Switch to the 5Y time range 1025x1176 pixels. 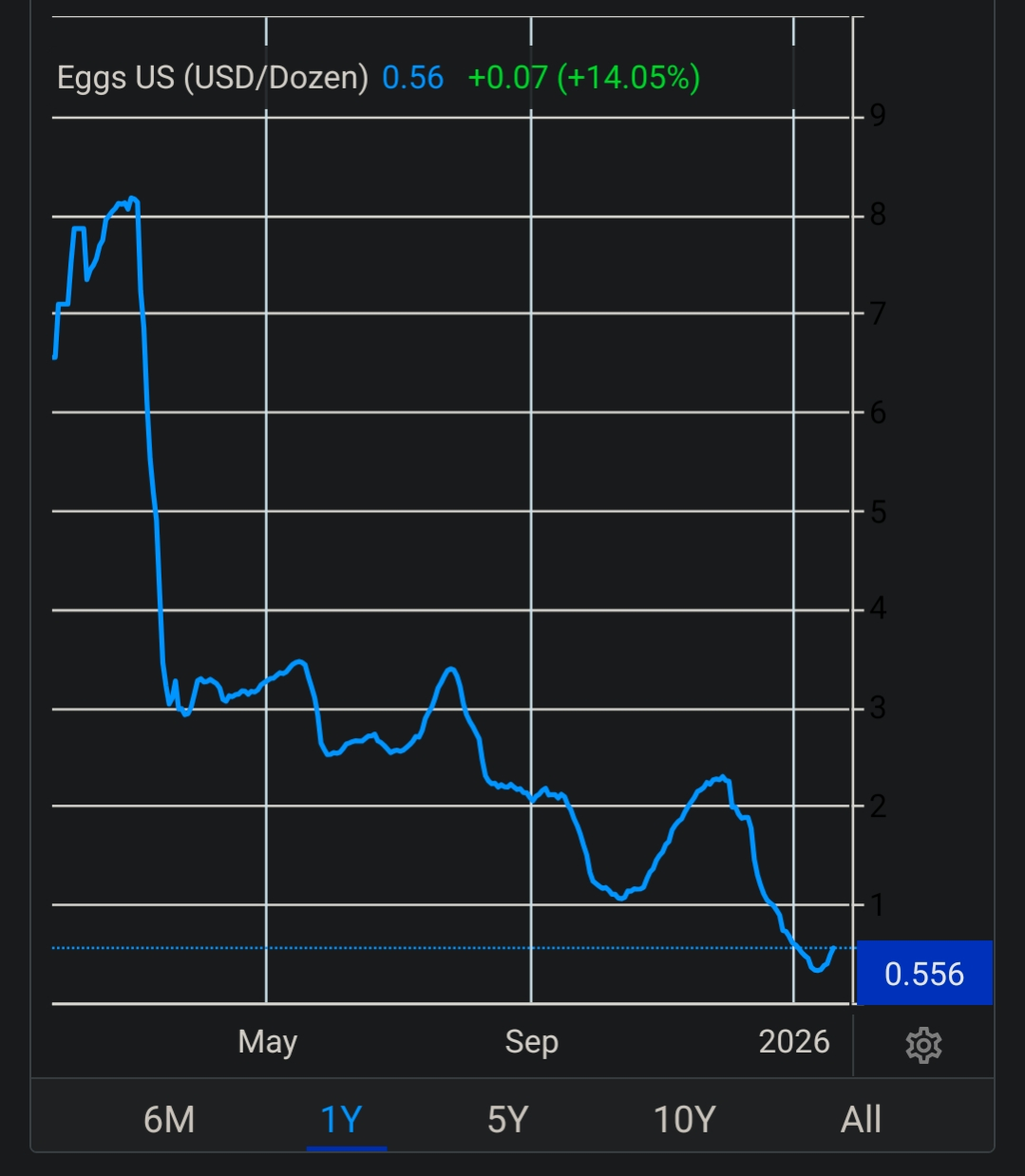(x=507, y=1119)
